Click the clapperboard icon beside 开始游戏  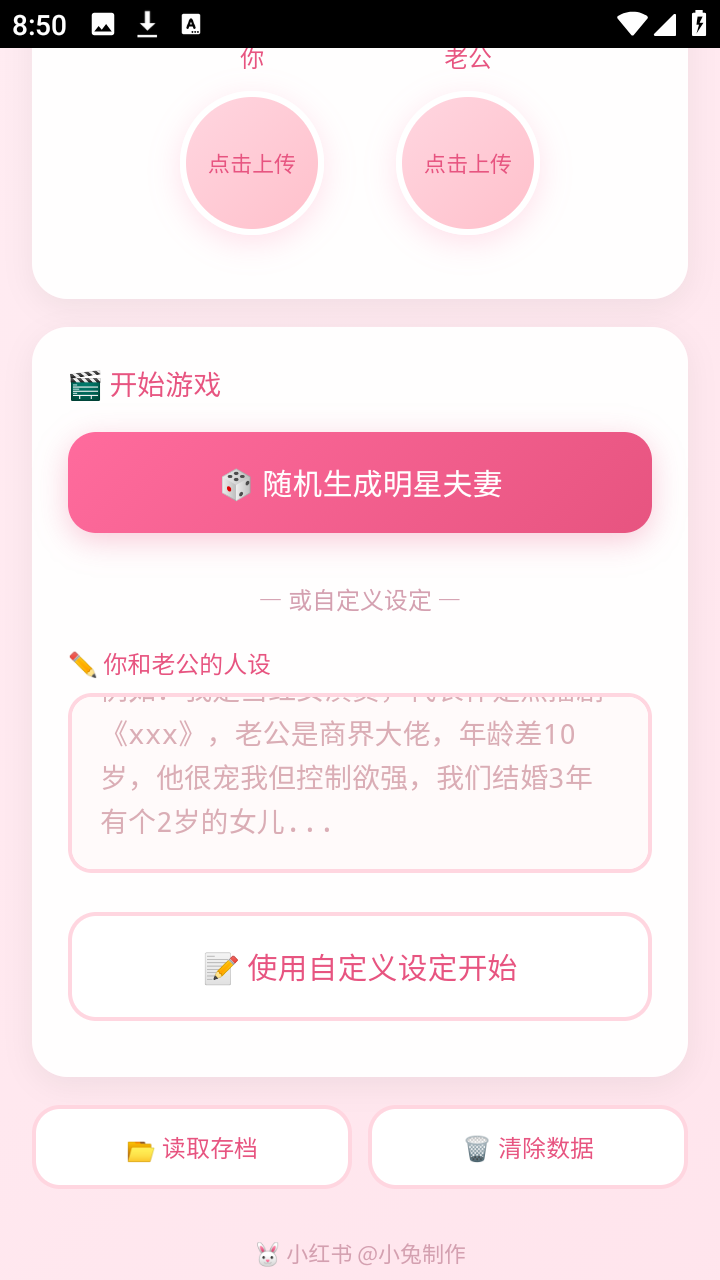[83, 385]
